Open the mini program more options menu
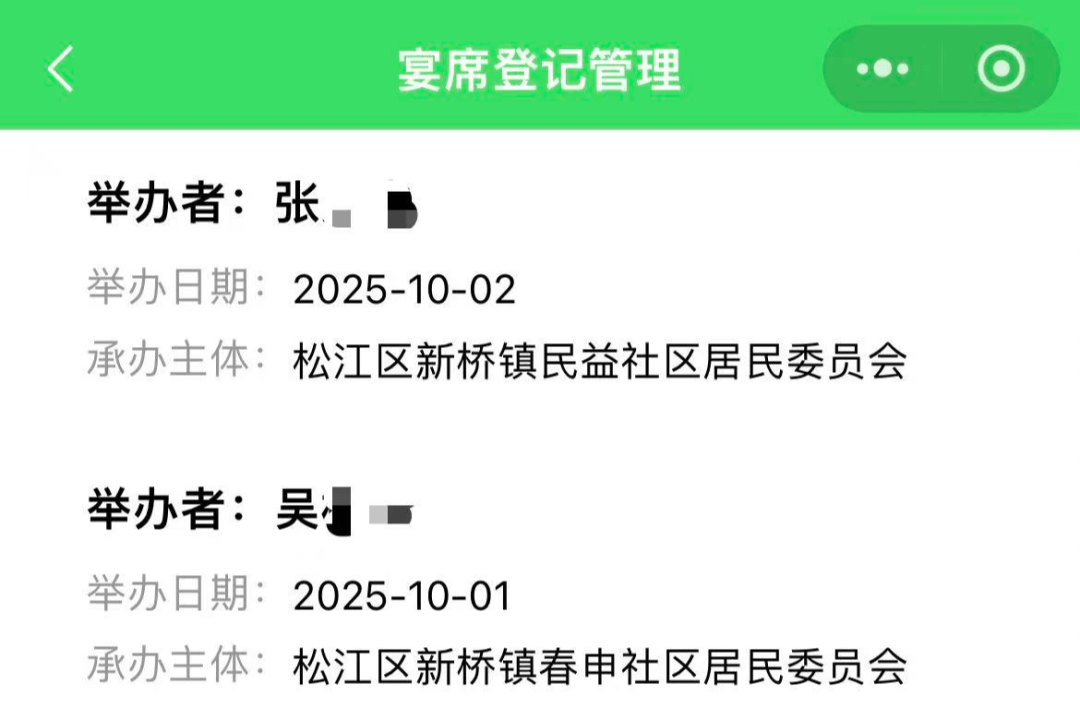The image size is (1080, 720). (882, 69)
